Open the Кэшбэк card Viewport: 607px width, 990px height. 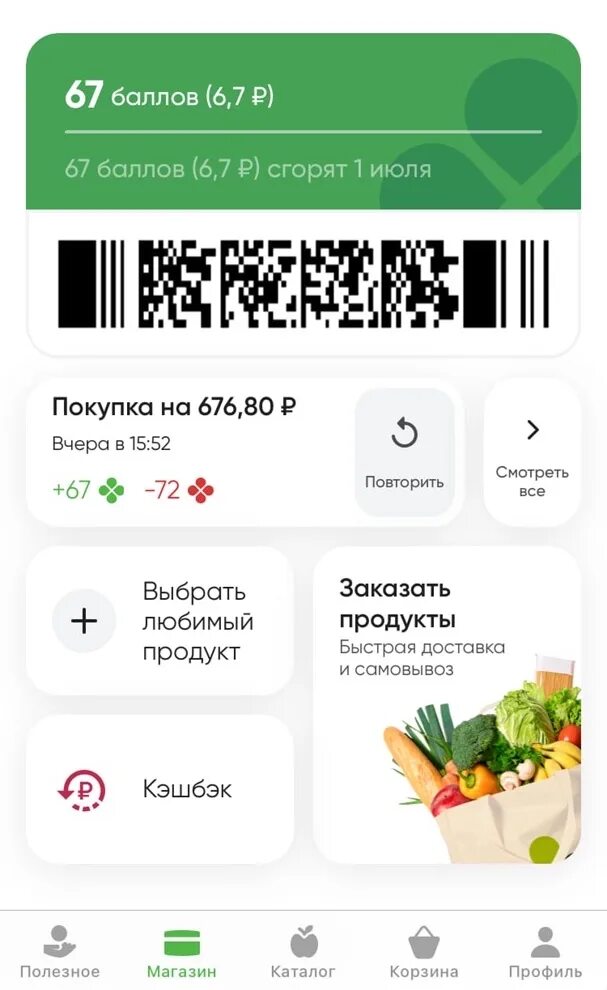tap(160, 789)
